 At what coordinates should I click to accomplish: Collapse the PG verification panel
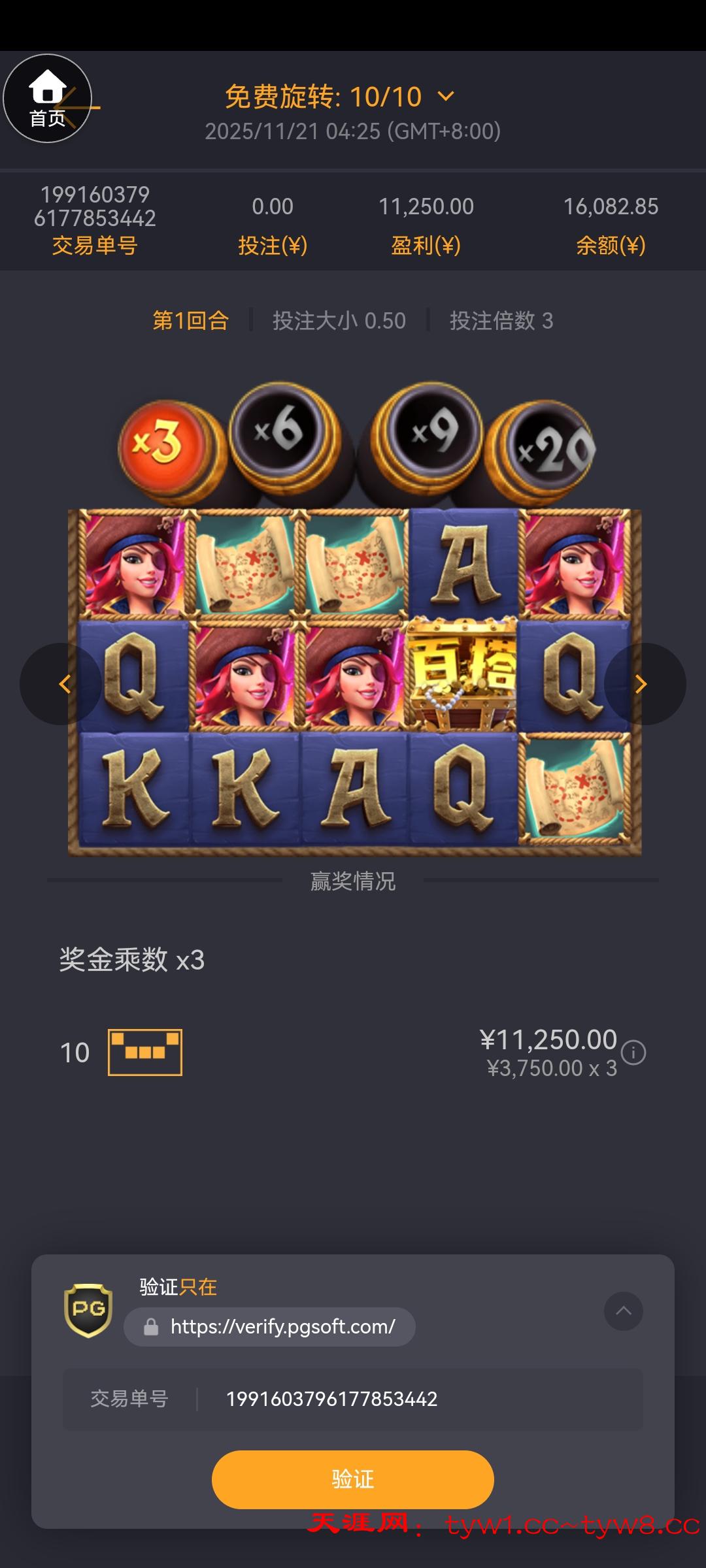pyautogui.click(x=623, y=1311)
